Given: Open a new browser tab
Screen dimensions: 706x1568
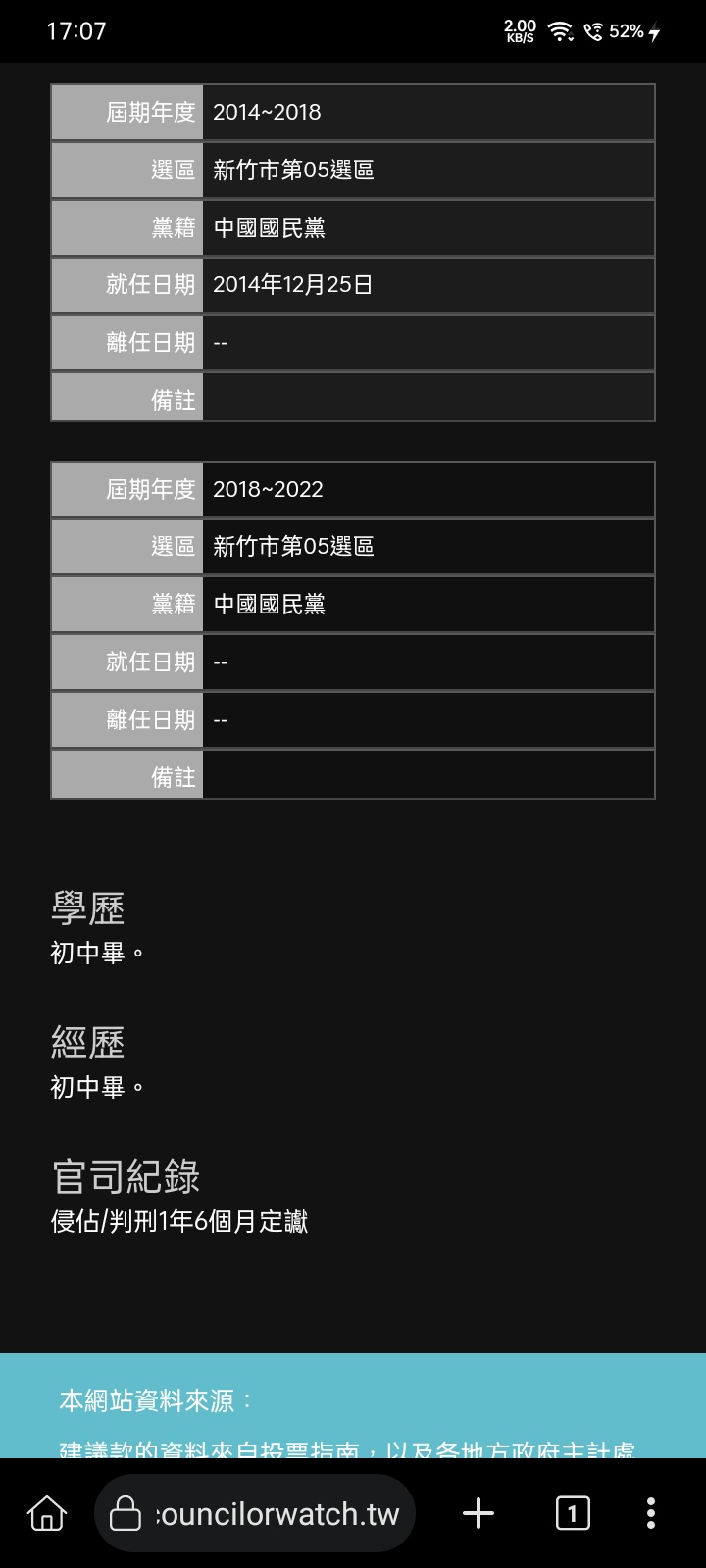Looking at the screenshot, I should (479, 1513).
